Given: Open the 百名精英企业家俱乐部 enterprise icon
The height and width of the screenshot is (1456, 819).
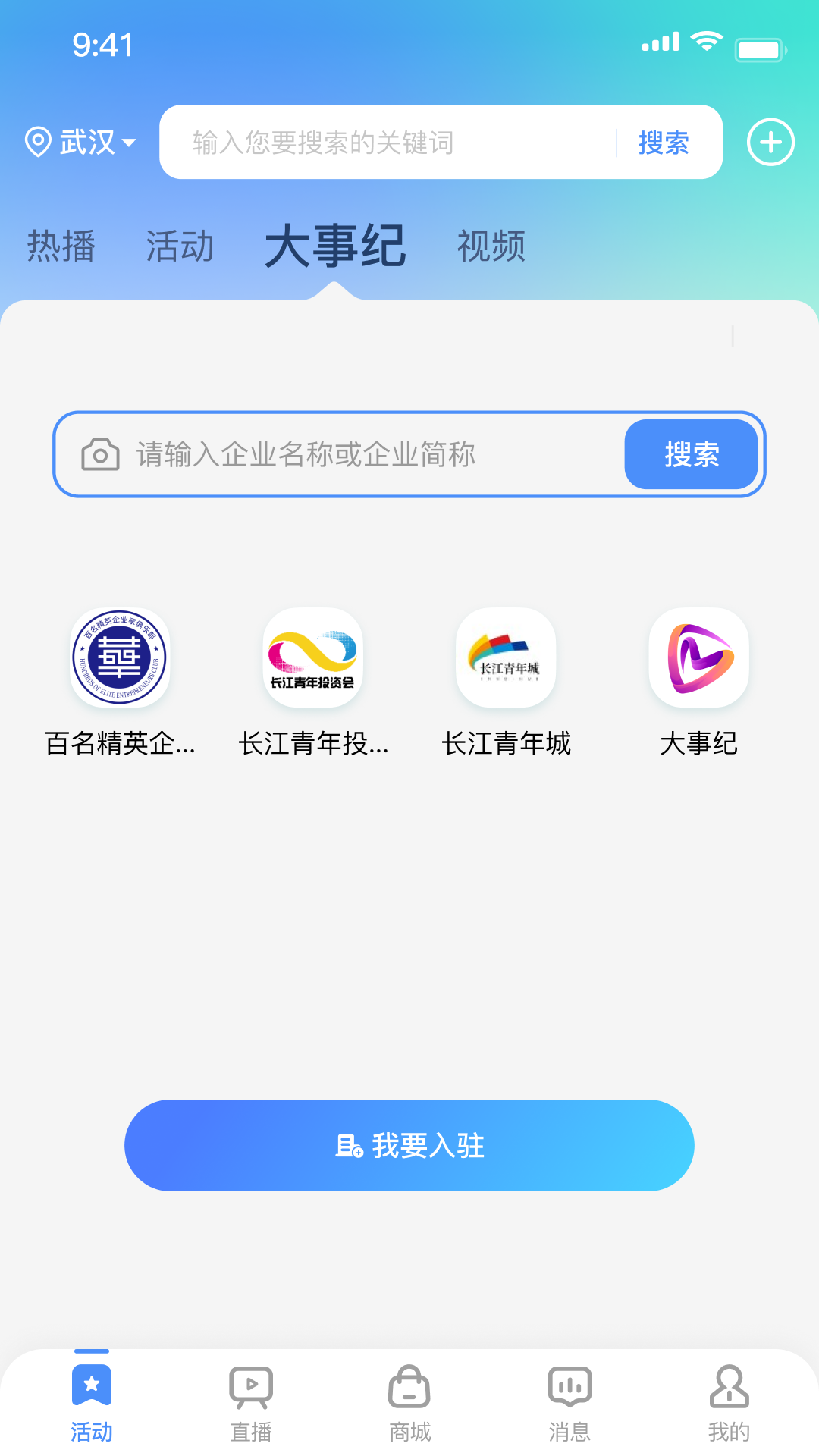Looking at the screenshot, I should (121, 658).
